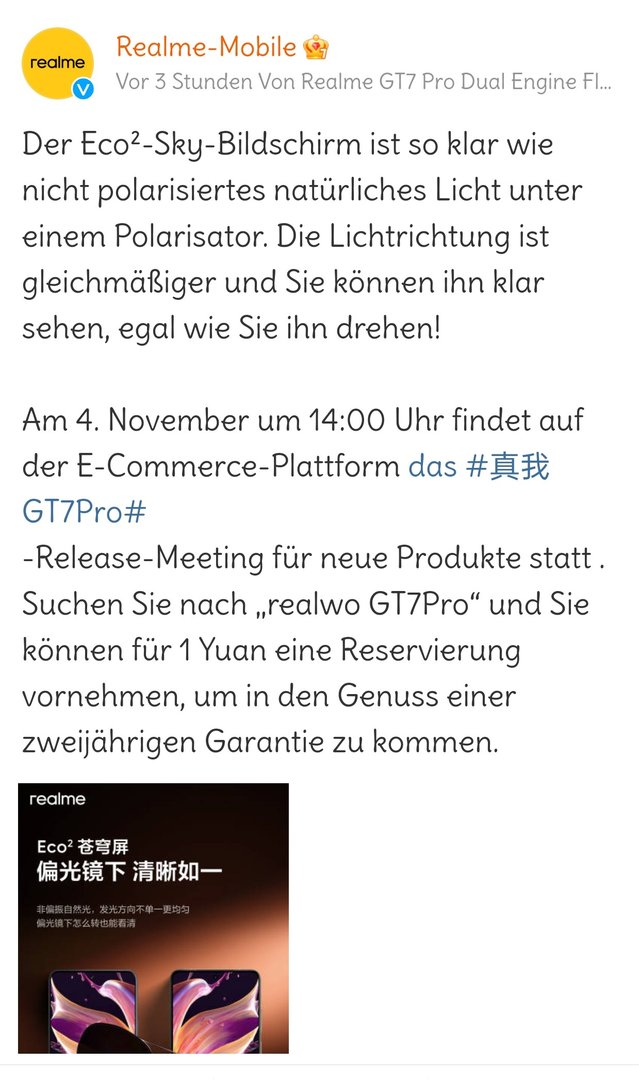
Task: Open the Realme-Mobile profile avatar
Action: click(x=57, y=63)
